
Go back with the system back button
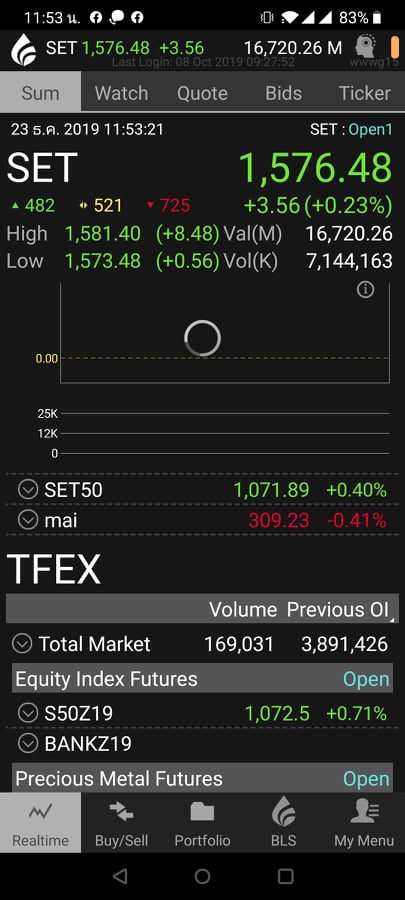[x=120, y=876]
